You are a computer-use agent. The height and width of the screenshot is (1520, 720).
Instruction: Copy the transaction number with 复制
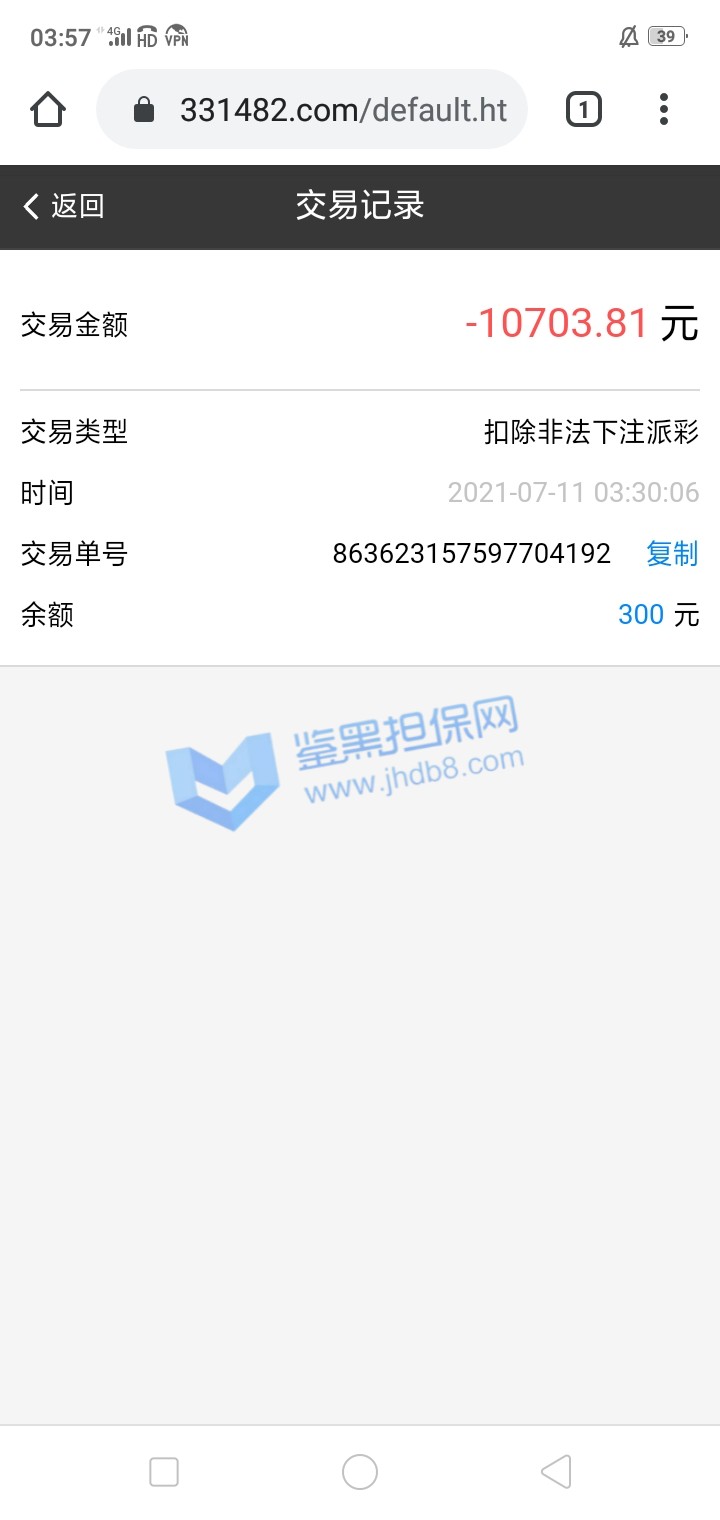[672, 553]
